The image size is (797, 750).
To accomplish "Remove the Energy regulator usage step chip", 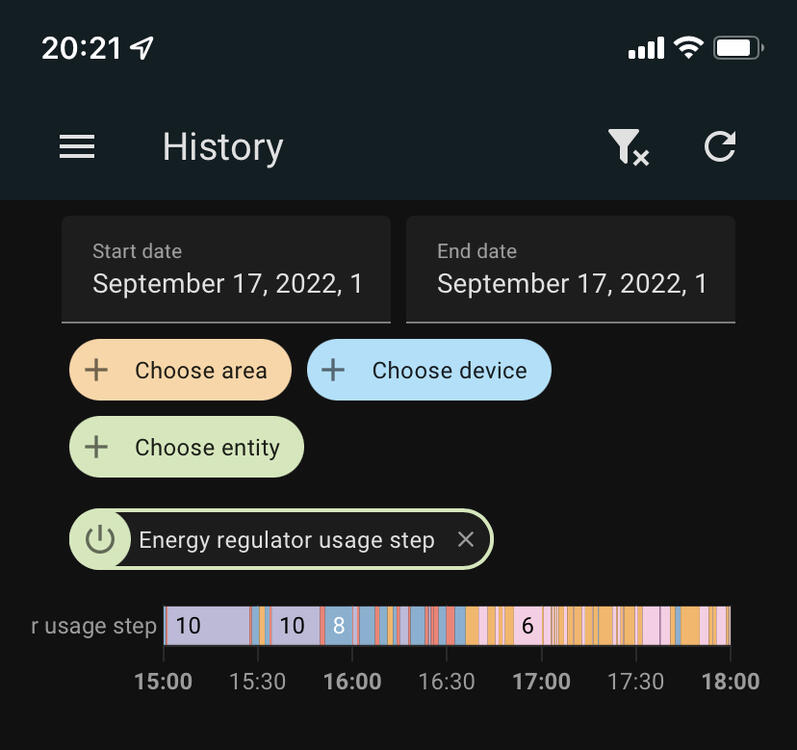I will click(x=465, y=540).
